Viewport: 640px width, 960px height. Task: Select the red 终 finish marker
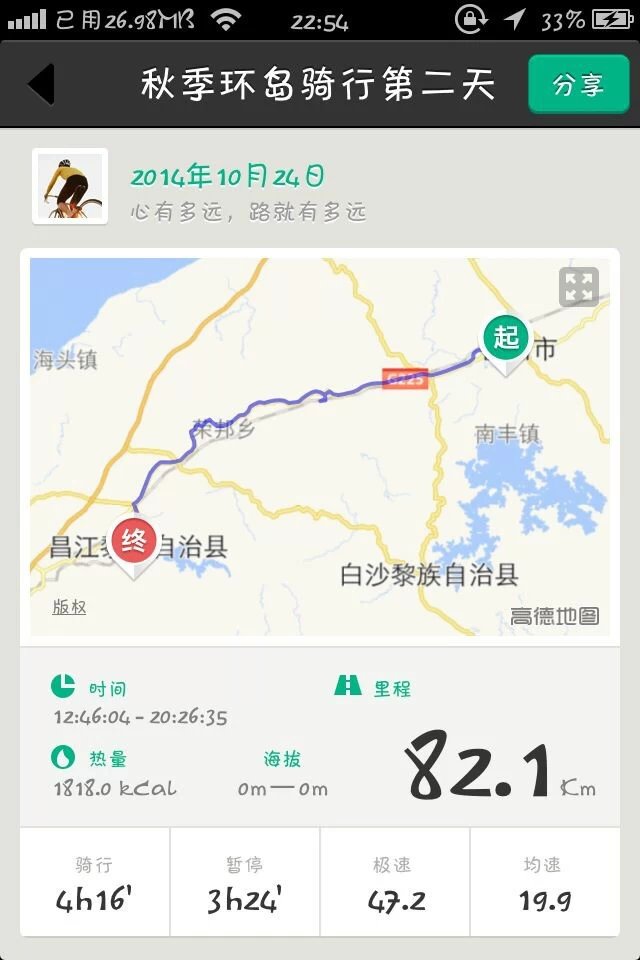[x=134, y=543]
